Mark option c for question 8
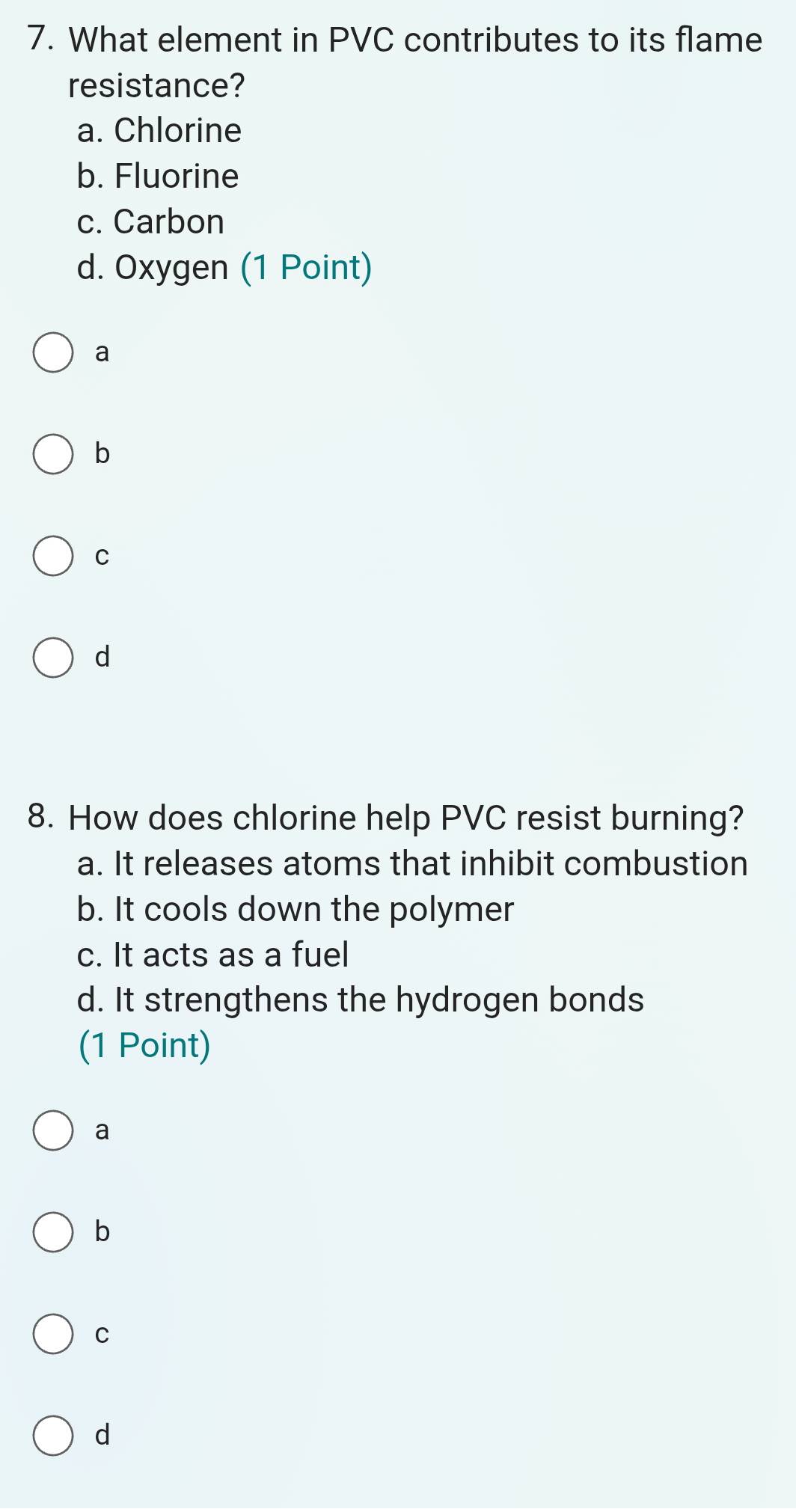The height and width of the screenshot is (1512, 796). point(53,1334)
